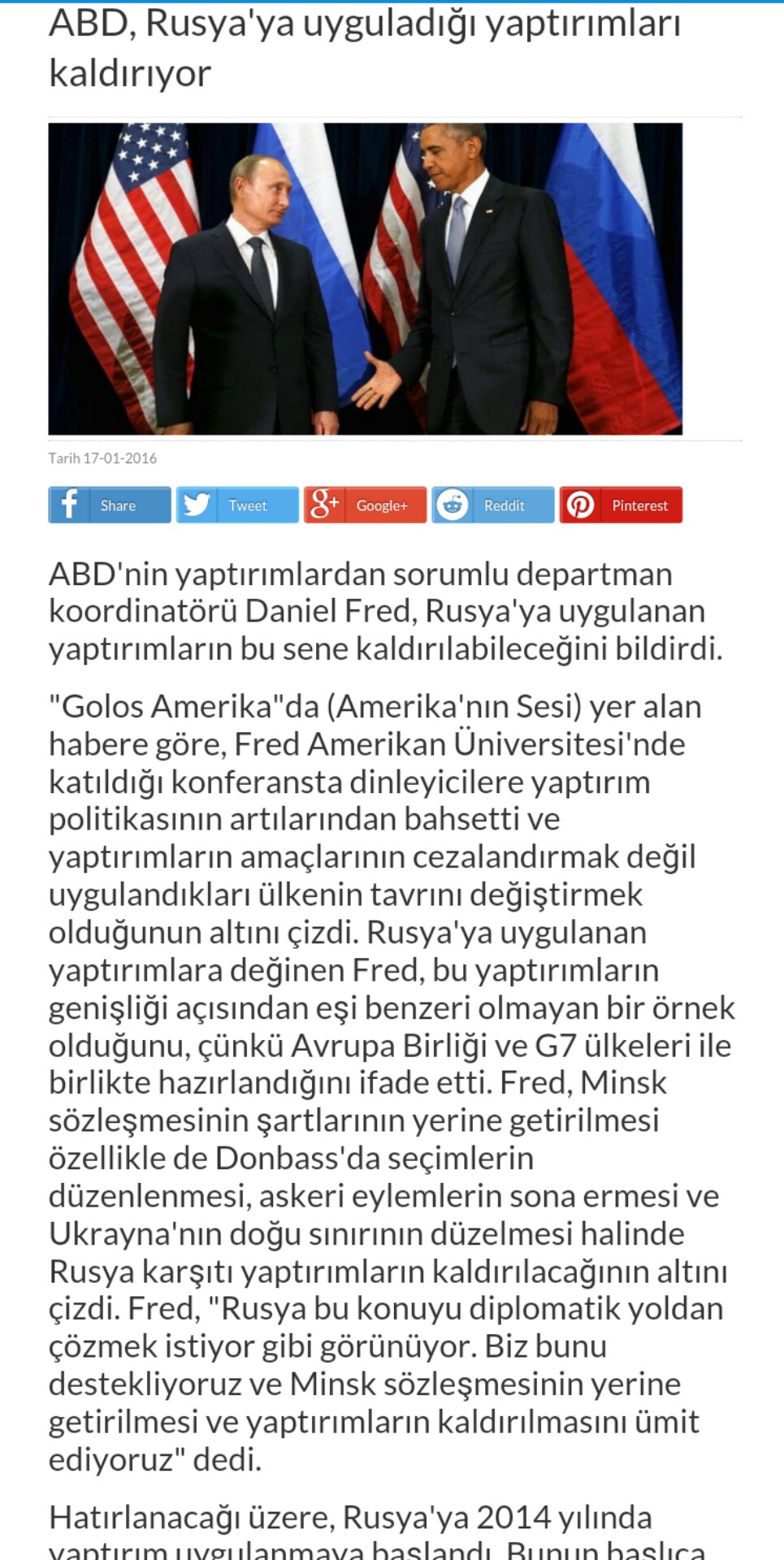Pin the article on Pinterest
The width and height of the screenshot is (784, 1560).
[x=621, y=505]
